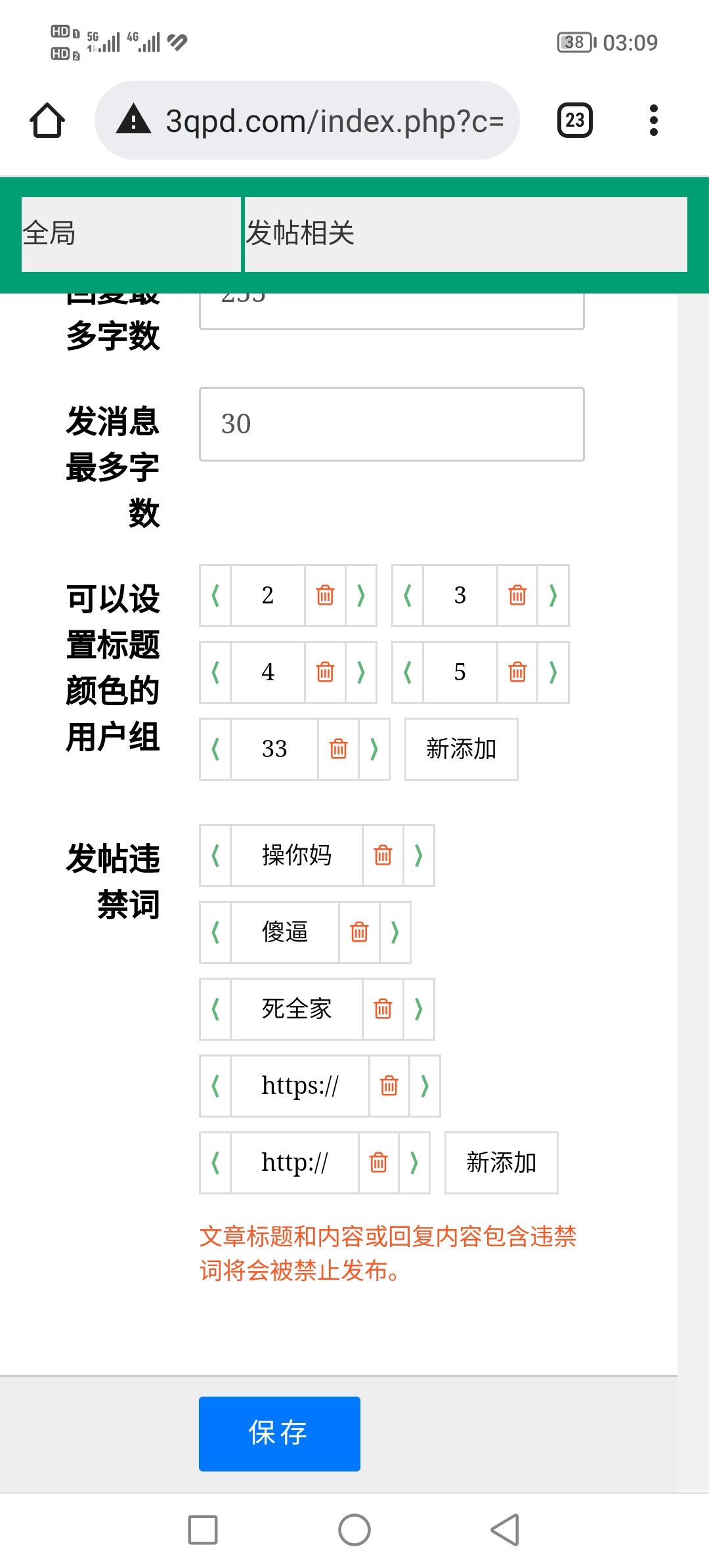Delete user group 2 from title colors
Image resolution: width=709 pixels, height=1568 pixels.
tap(325, 596)
